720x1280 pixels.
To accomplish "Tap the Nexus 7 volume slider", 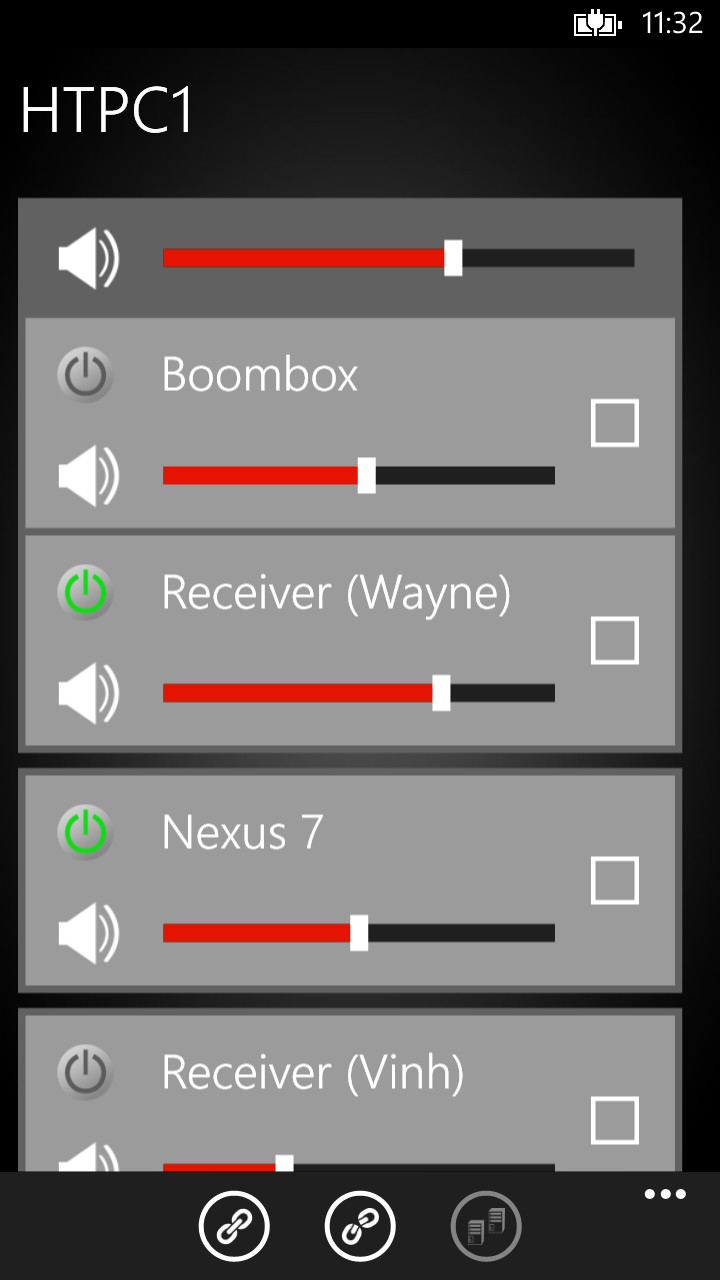I will (x=358, y=932).
